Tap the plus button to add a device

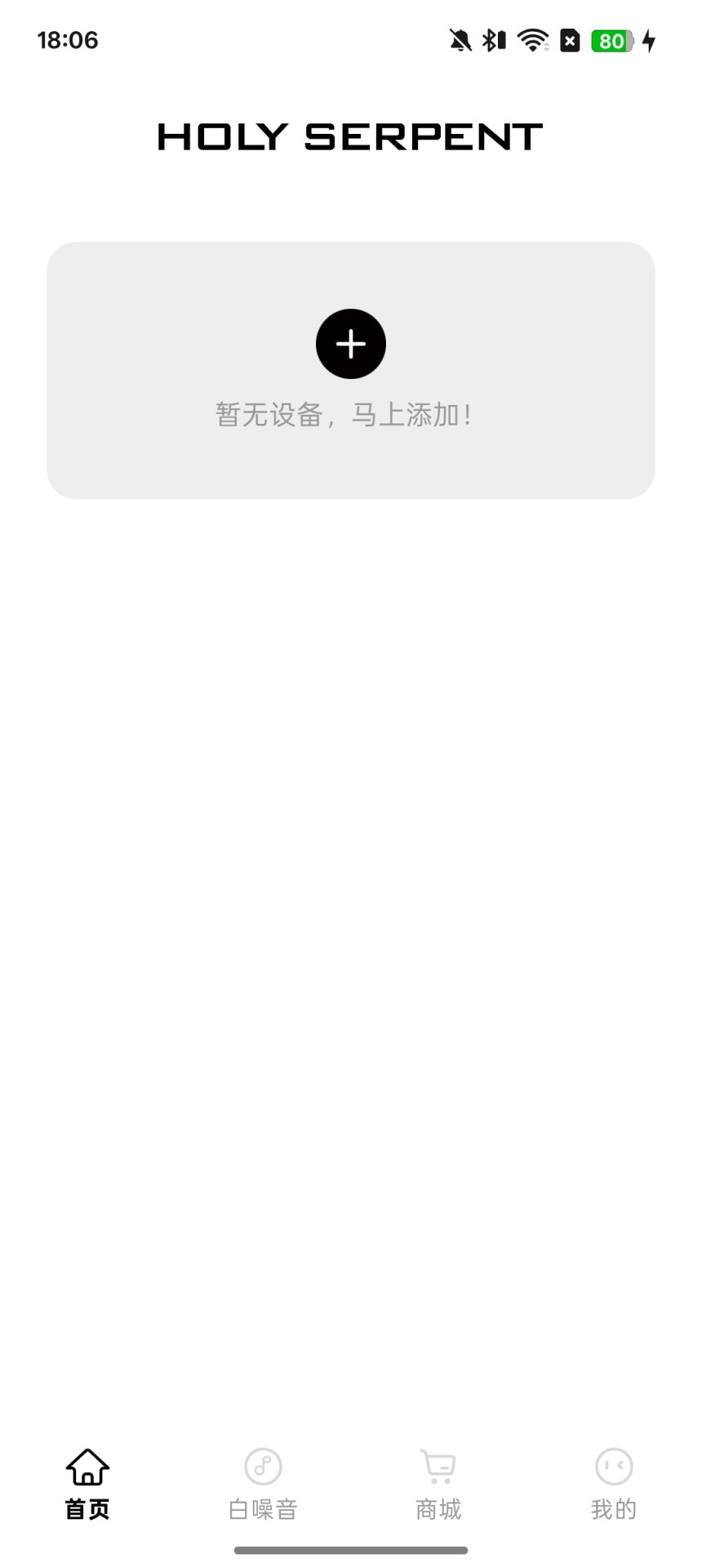tap(351, 344)
